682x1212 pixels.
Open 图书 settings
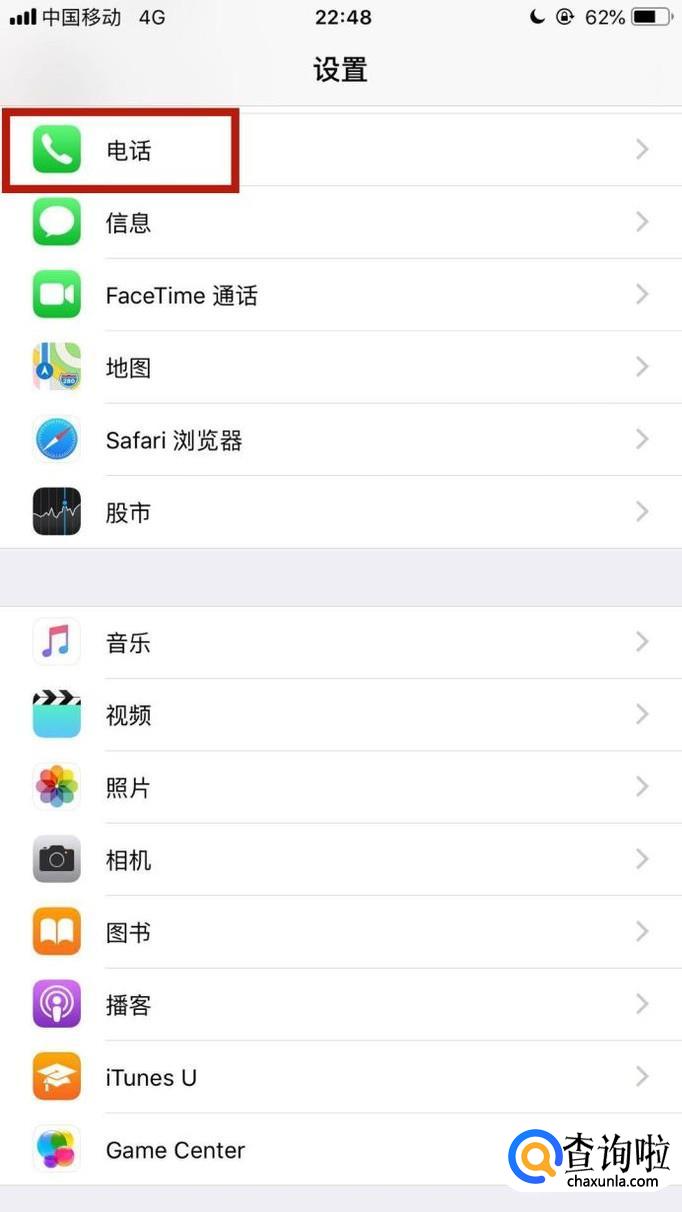341,932
